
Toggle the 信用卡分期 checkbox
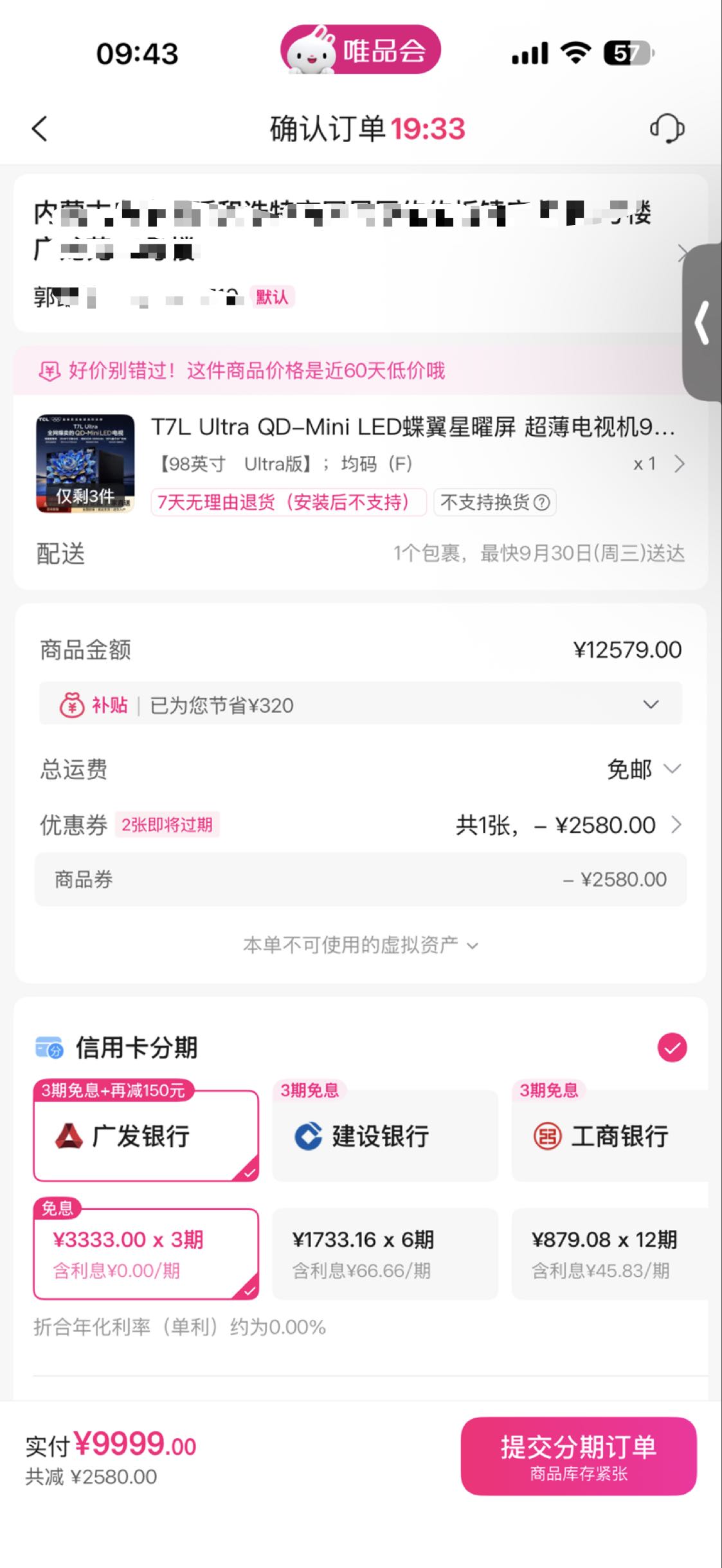point(672,1048)
